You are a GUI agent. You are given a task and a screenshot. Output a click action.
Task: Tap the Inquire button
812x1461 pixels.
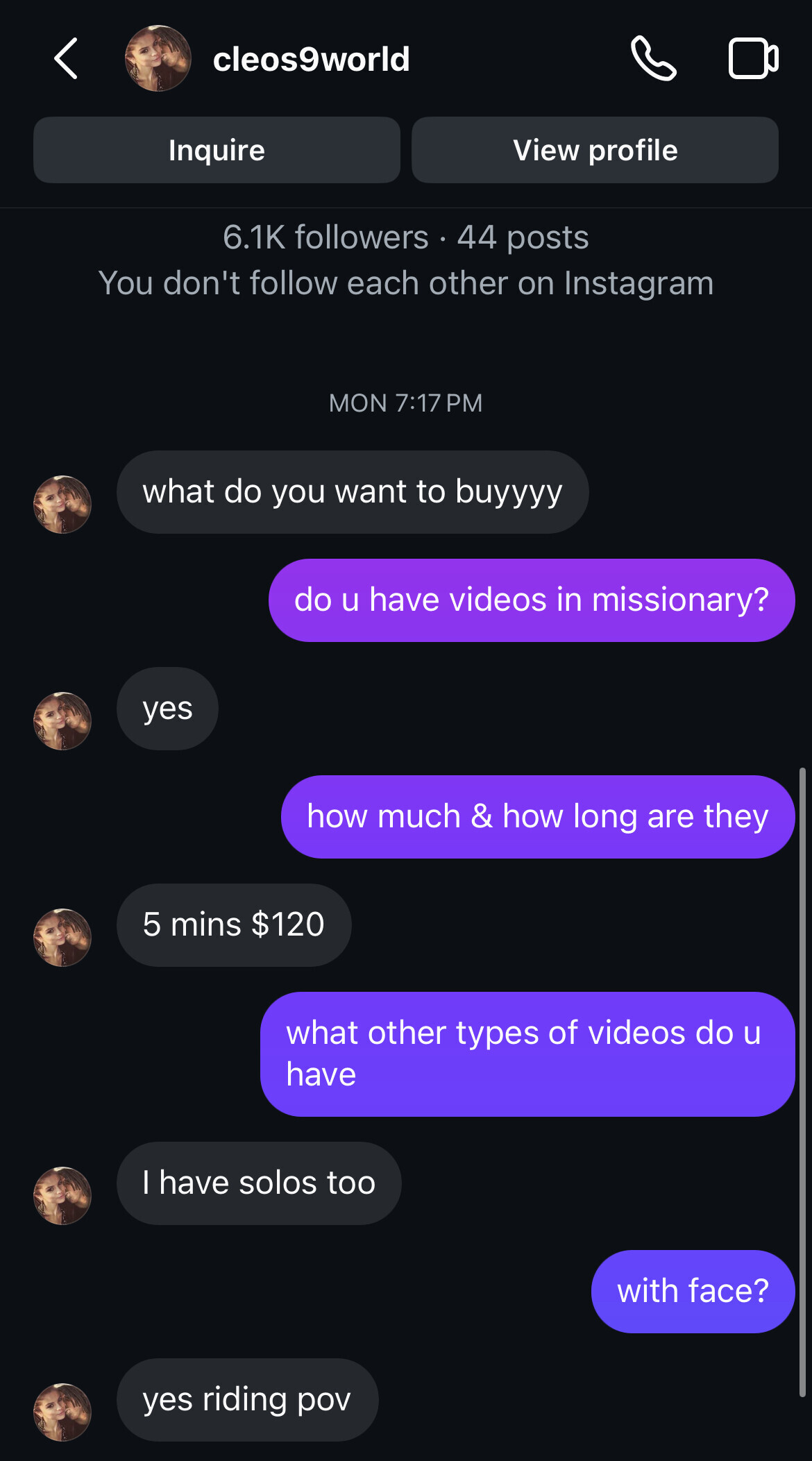[x=217, y=150]
